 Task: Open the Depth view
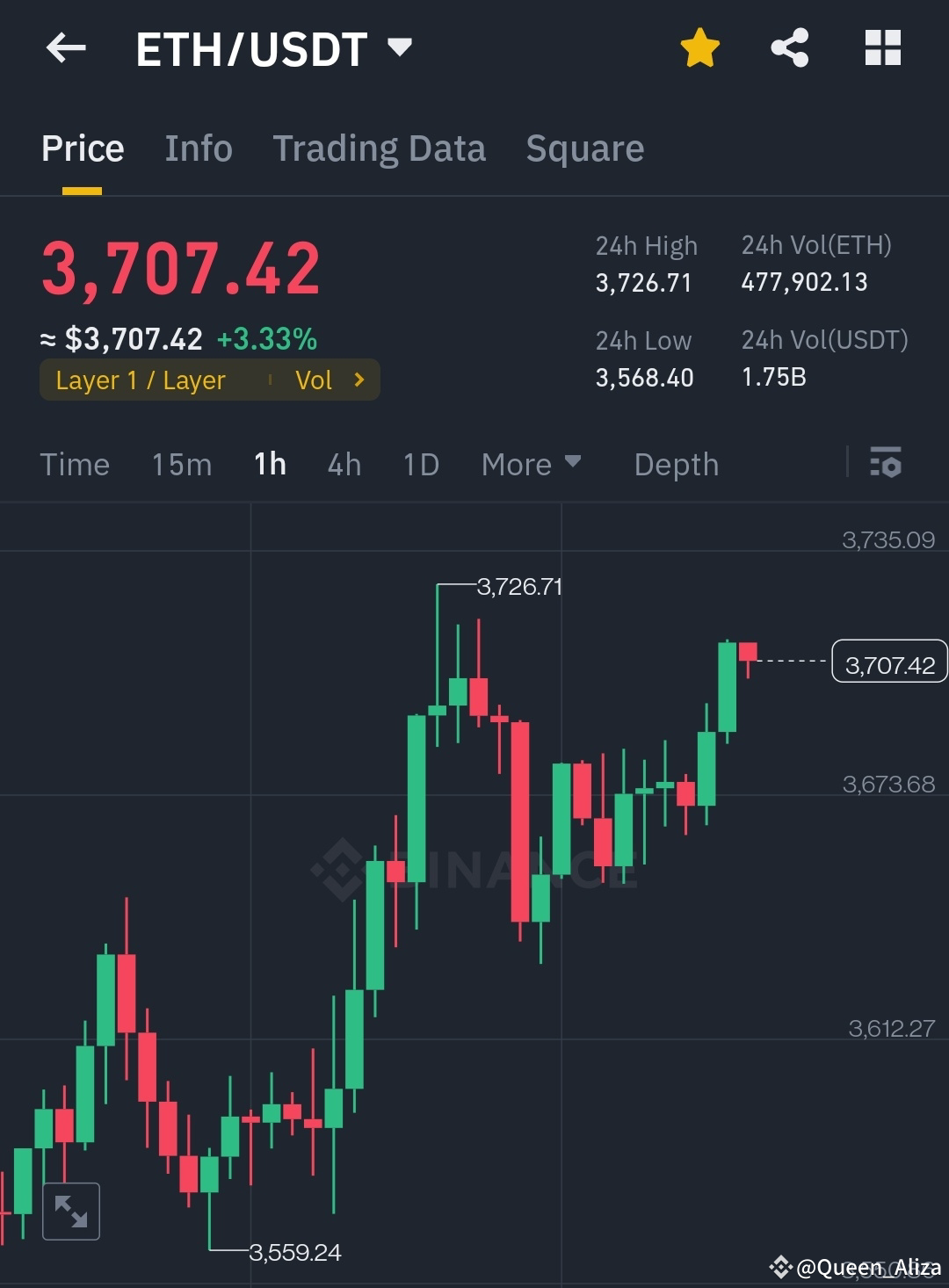click(676, 464)
